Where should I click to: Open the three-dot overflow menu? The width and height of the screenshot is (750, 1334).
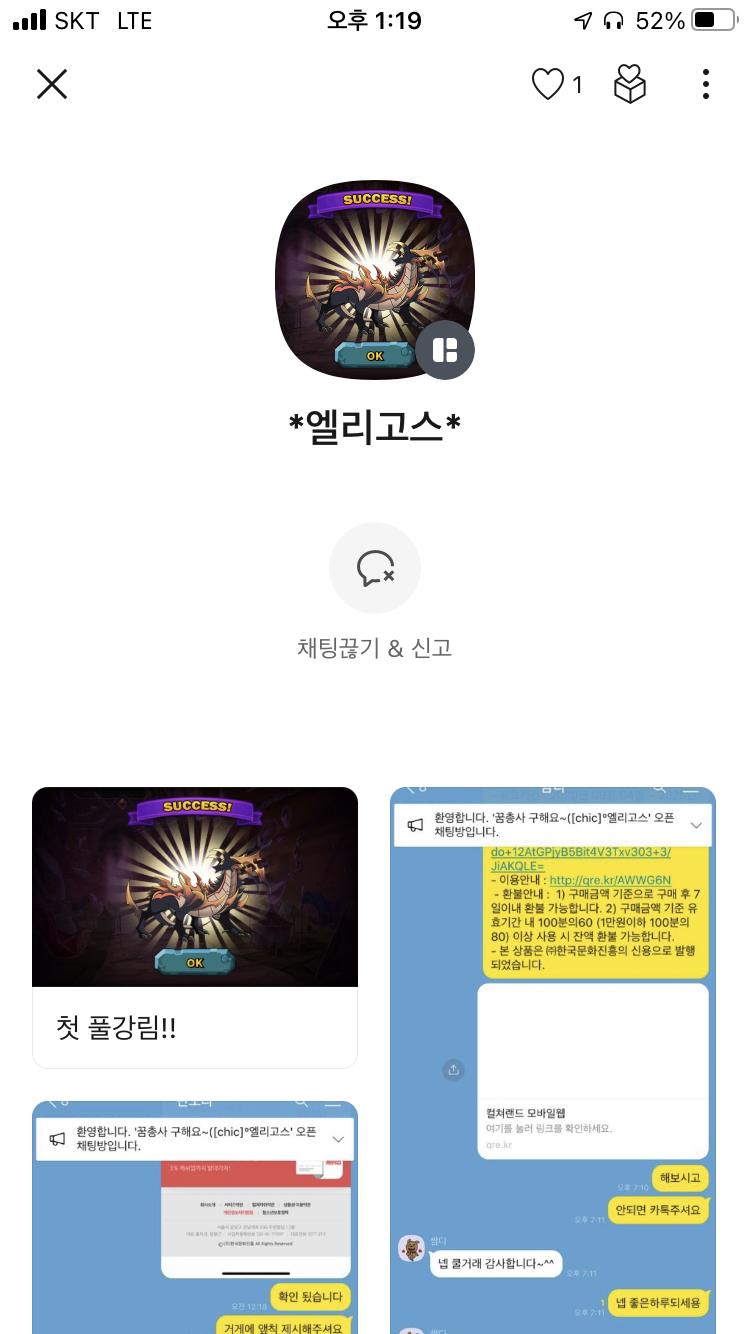click(705, 84)
